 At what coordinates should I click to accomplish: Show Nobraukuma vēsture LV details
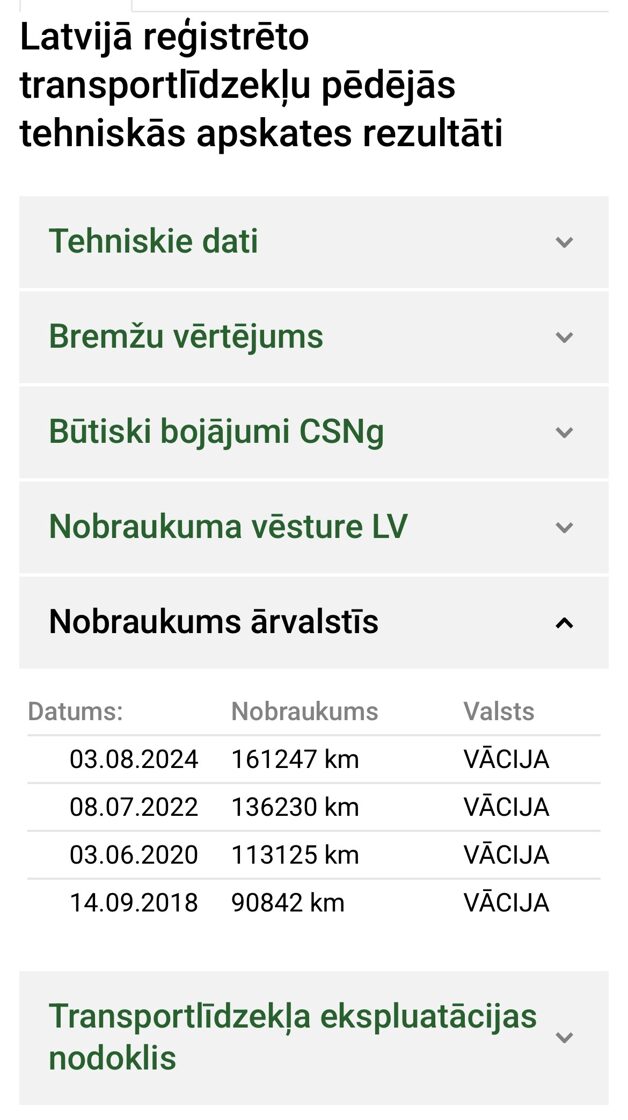313,527
